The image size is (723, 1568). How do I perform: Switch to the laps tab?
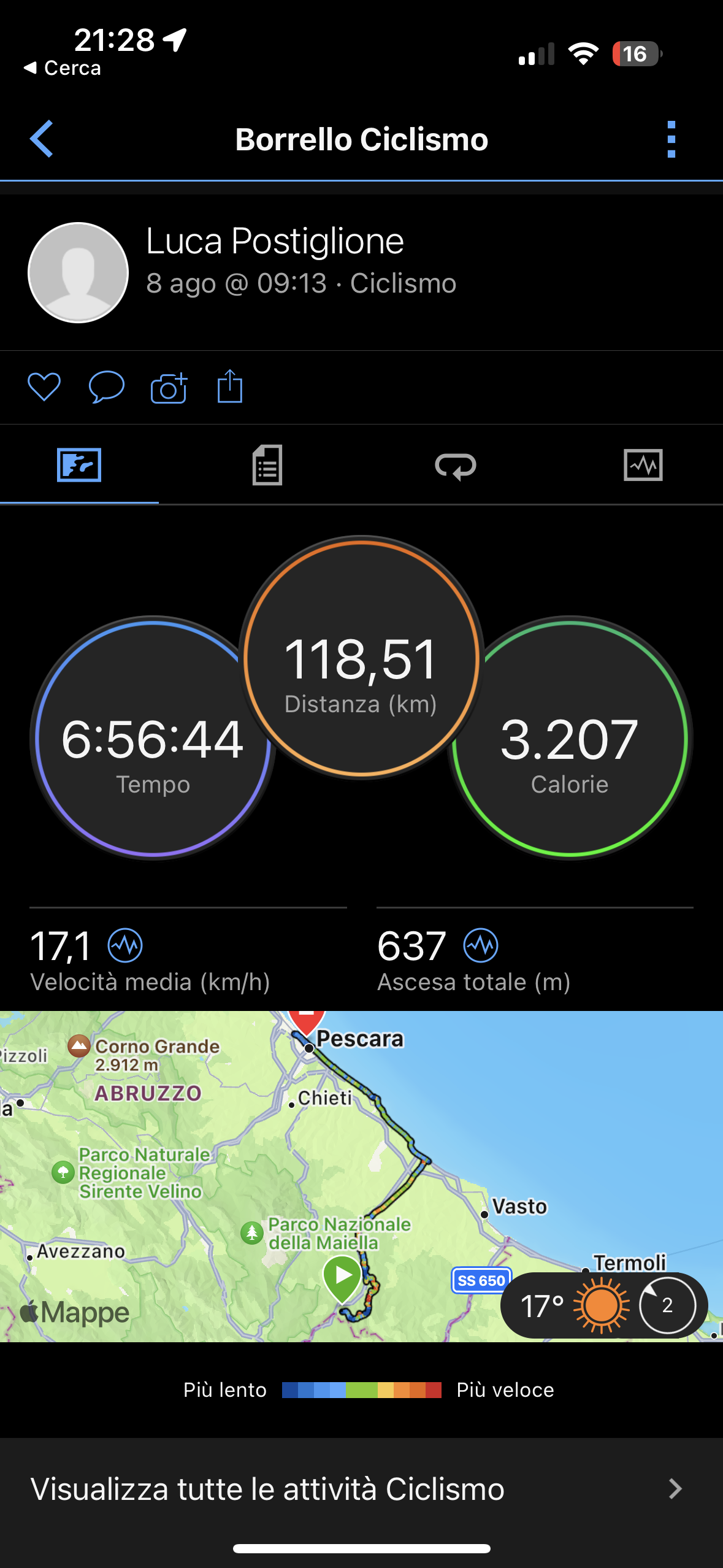tap(456, 466)
